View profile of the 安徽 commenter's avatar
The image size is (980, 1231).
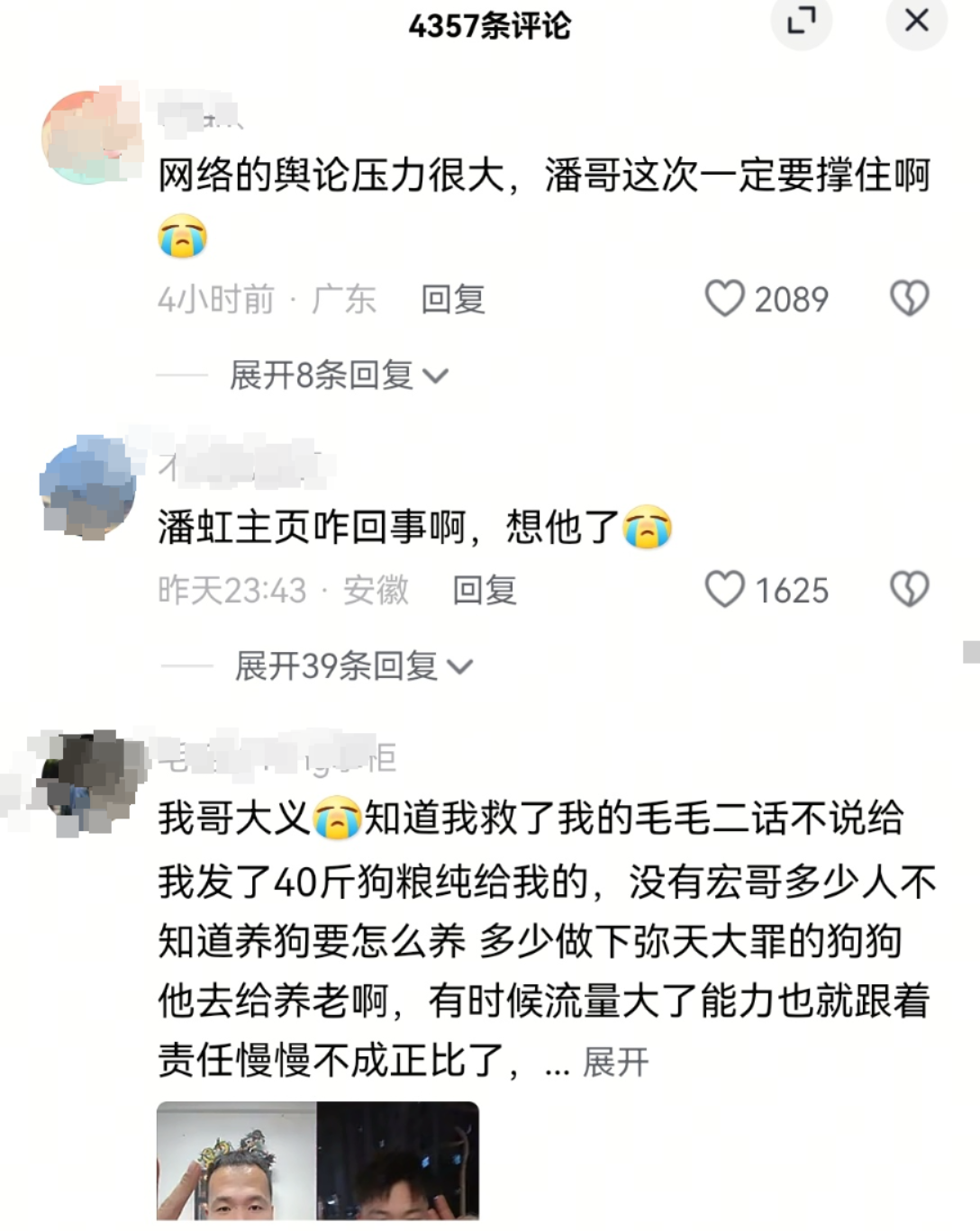pyautogui.click(x=88, y=486)
